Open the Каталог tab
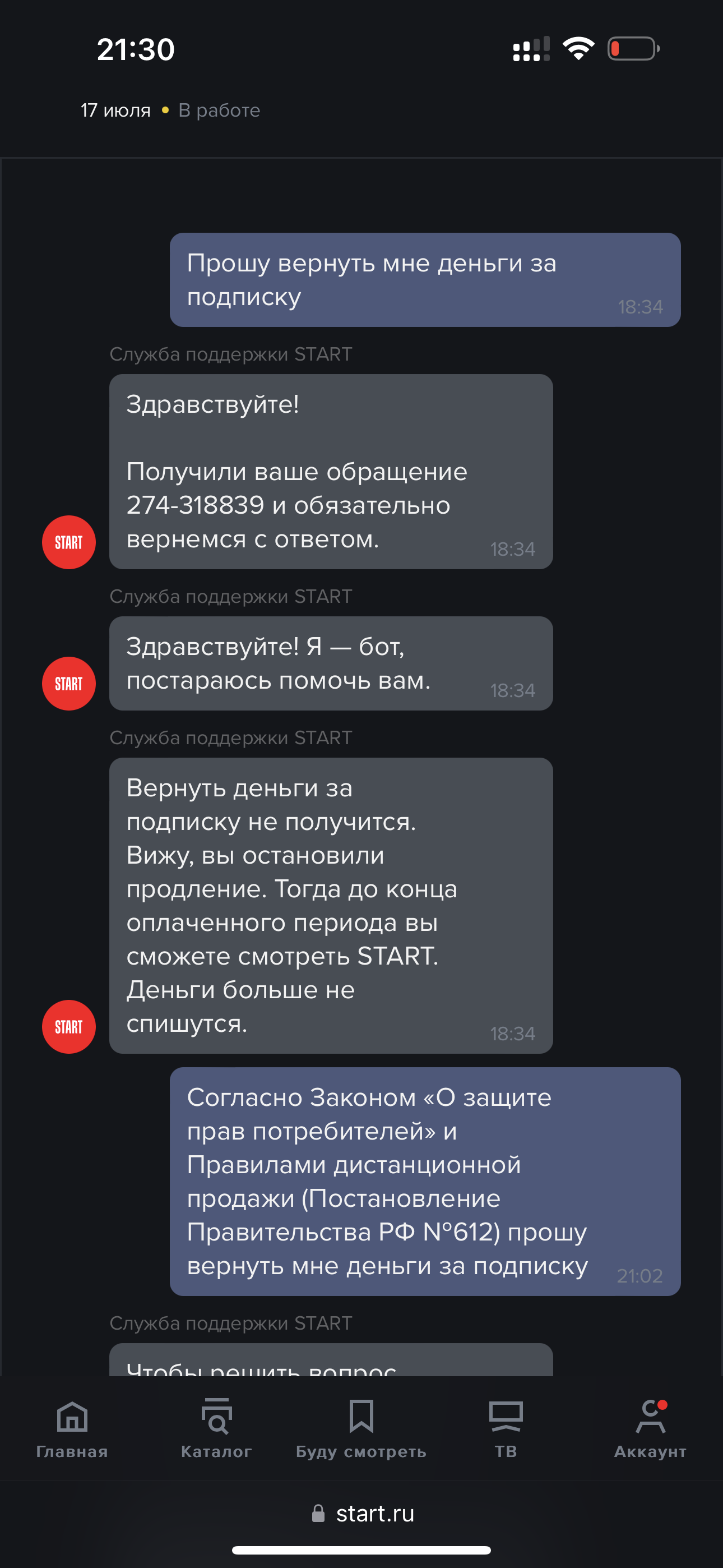Image resolution: width=723 pixels, height=1568 pixels. tap(216, 1428)
